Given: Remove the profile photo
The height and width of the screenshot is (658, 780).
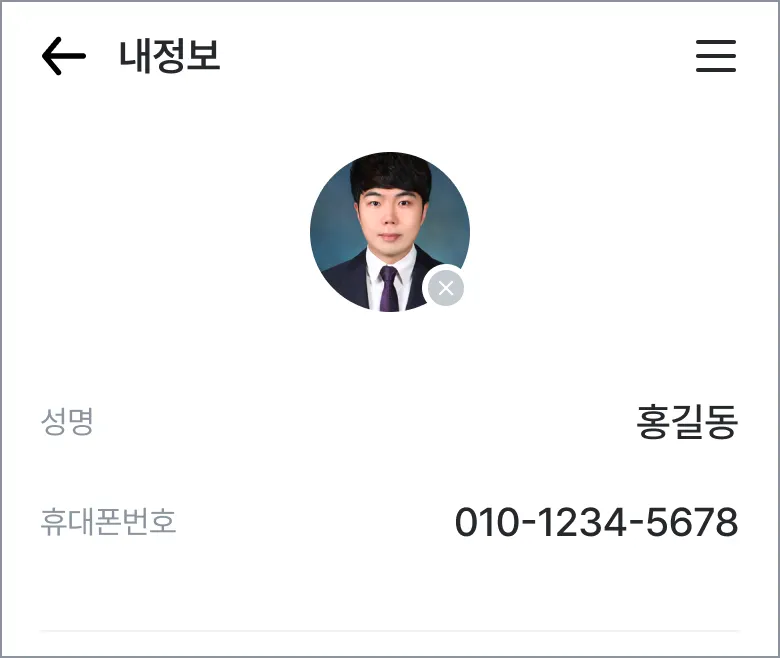Looking at the screenshot, I should tap(446, 289).
